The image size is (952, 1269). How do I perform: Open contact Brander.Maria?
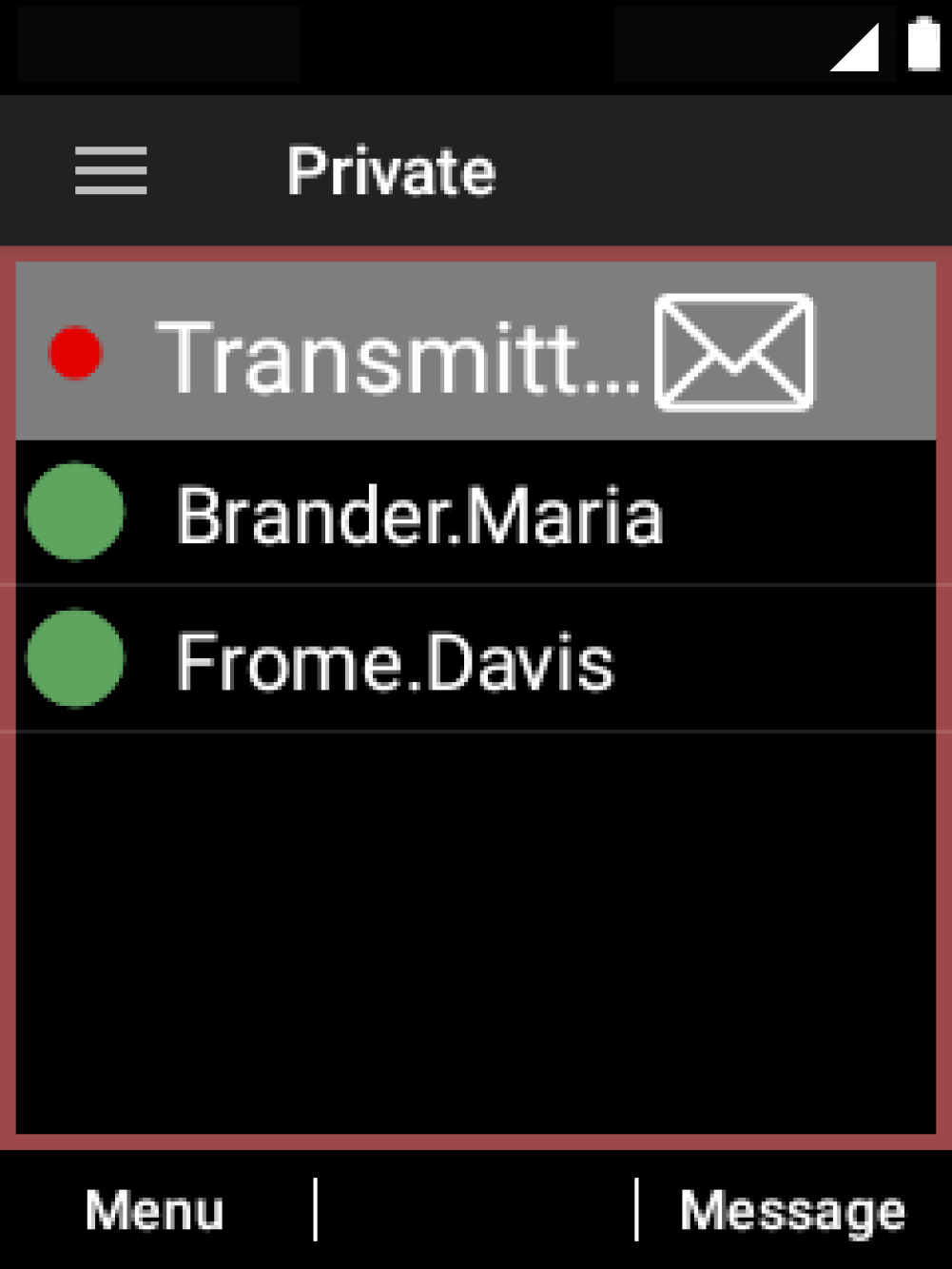(418, 516)
